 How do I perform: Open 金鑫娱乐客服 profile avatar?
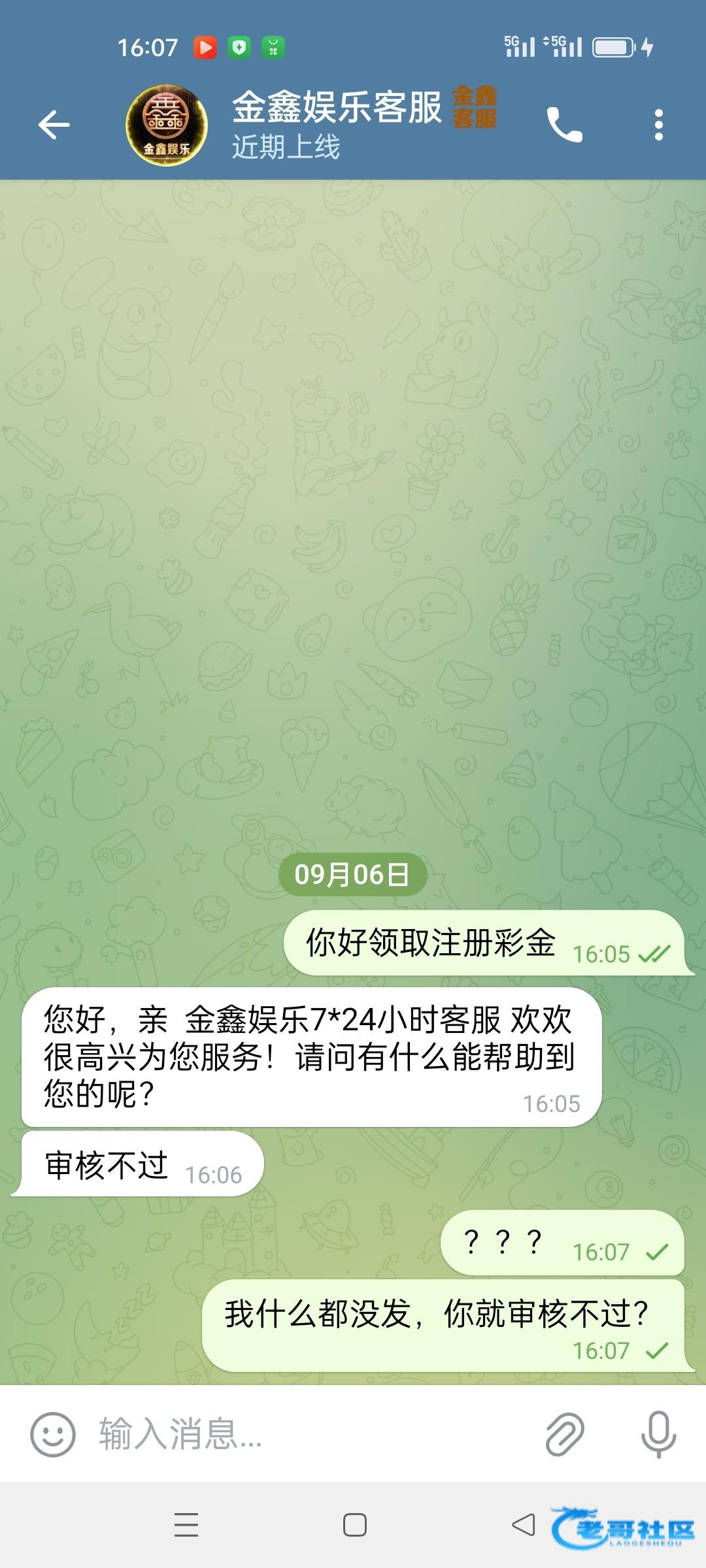(x=167, y=125)
